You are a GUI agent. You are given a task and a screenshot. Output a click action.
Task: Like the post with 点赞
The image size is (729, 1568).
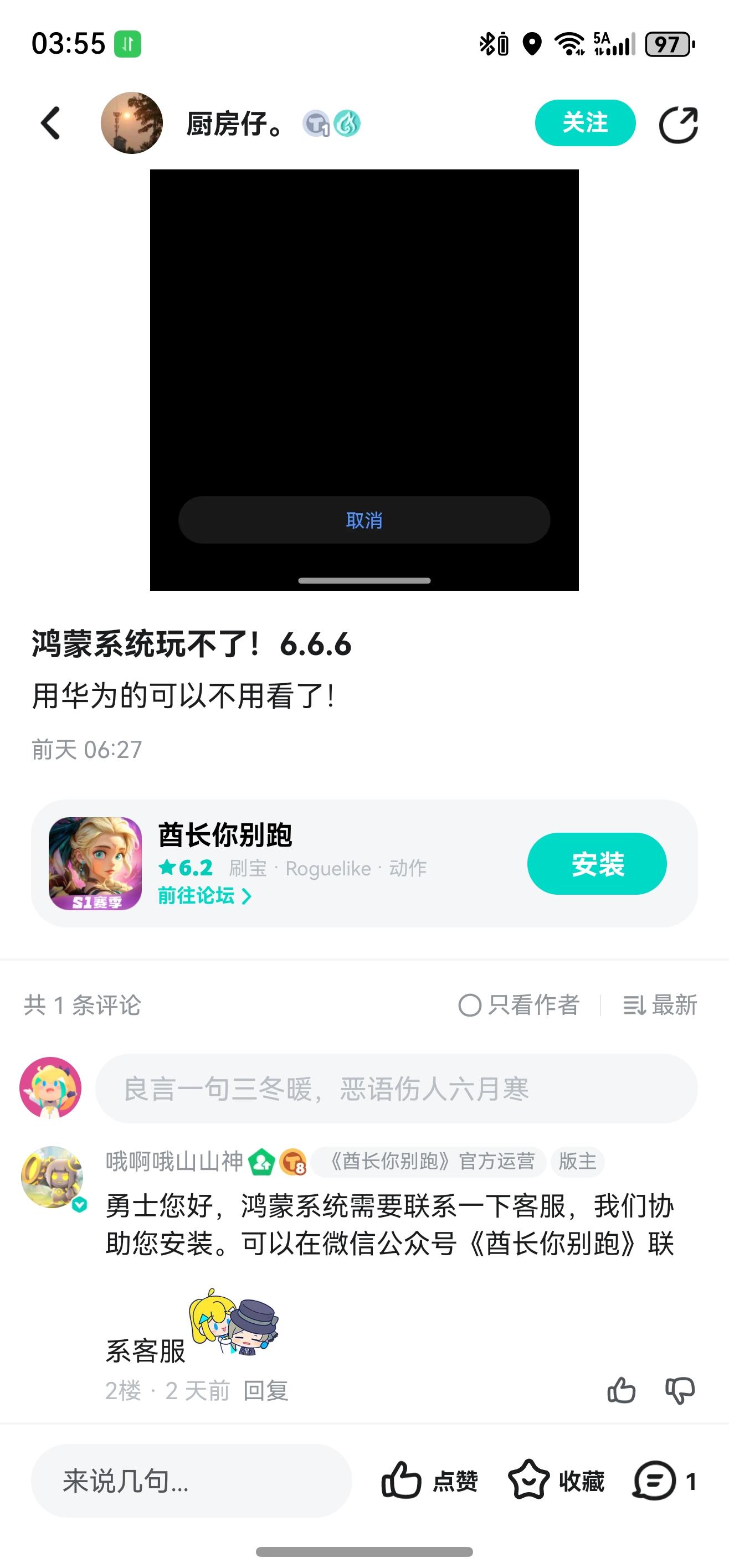(429, 1481)
